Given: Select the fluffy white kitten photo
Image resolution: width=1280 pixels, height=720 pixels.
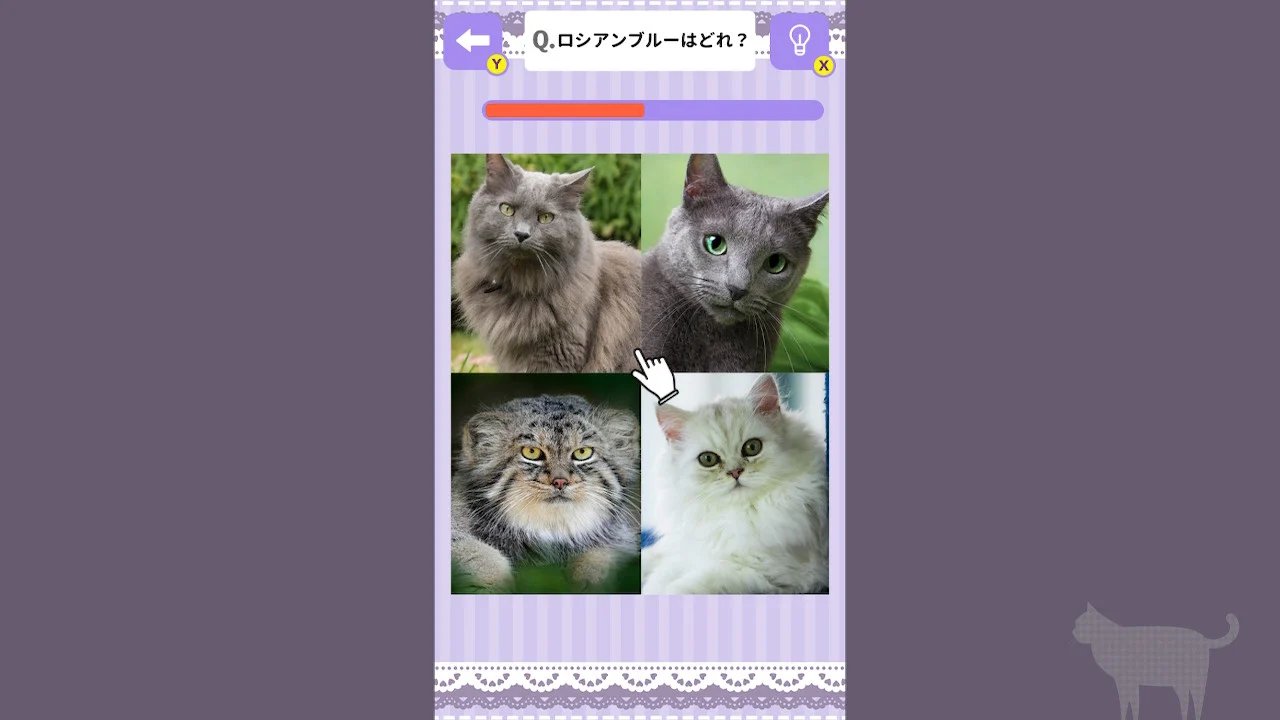Looking at the screenshot, I should [x=735, y=483].
